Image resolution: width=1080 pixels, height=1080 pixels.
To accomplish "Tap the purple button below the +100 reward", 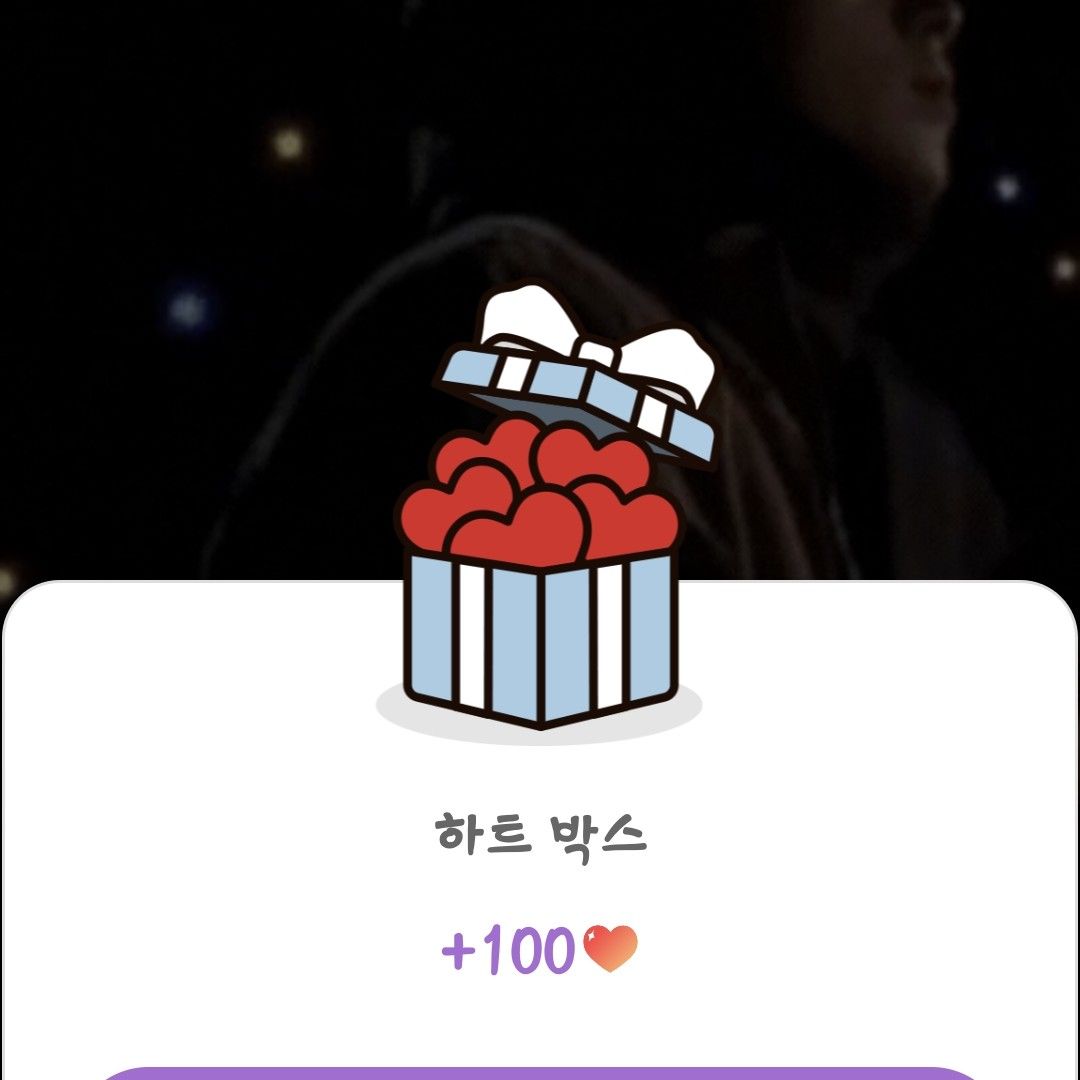I will click(x=540, y=1073).
